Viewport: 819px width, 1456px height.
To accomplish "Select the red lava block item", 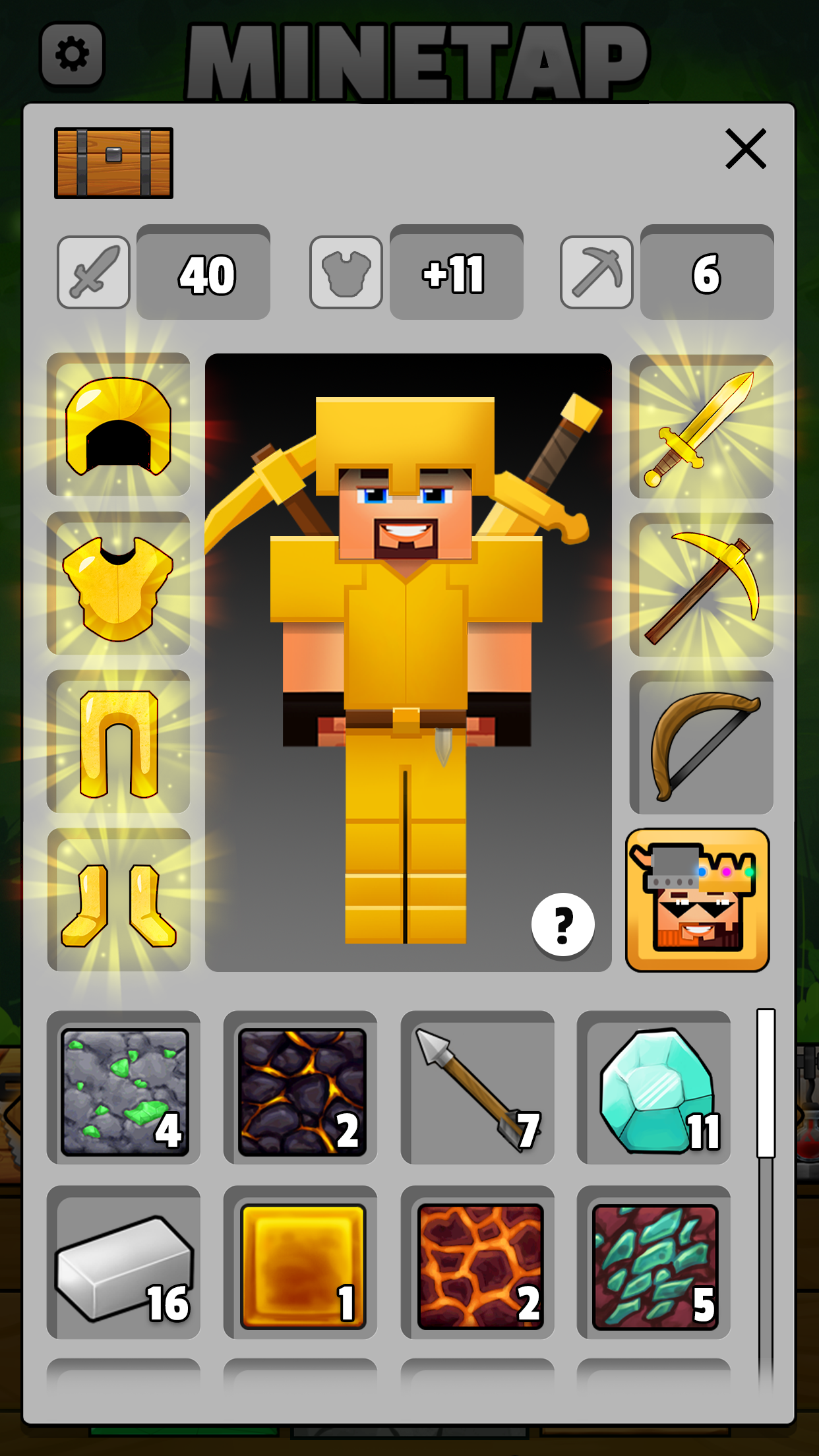I will click(477, 1263).
